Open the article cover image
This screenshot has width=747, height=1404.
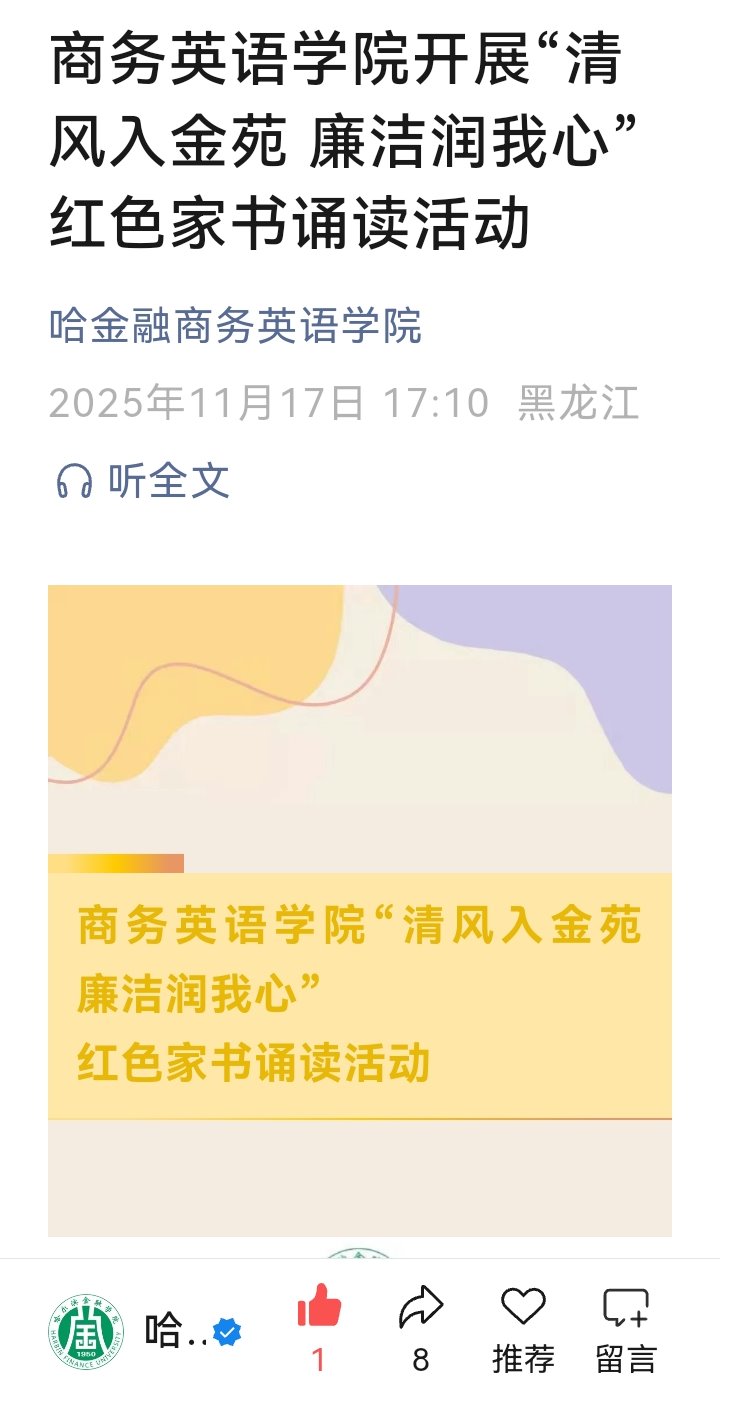point(360,910)
